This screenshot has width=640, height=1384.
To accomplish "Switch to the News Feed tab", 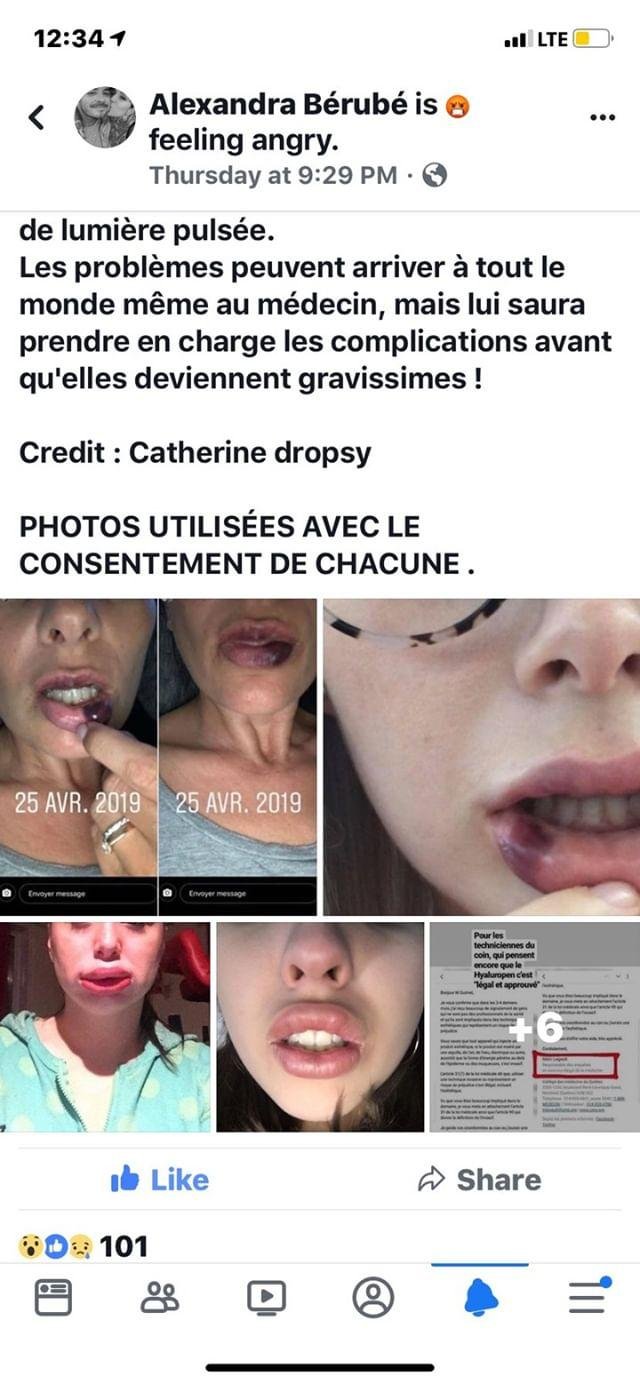I will (53, 1298).
